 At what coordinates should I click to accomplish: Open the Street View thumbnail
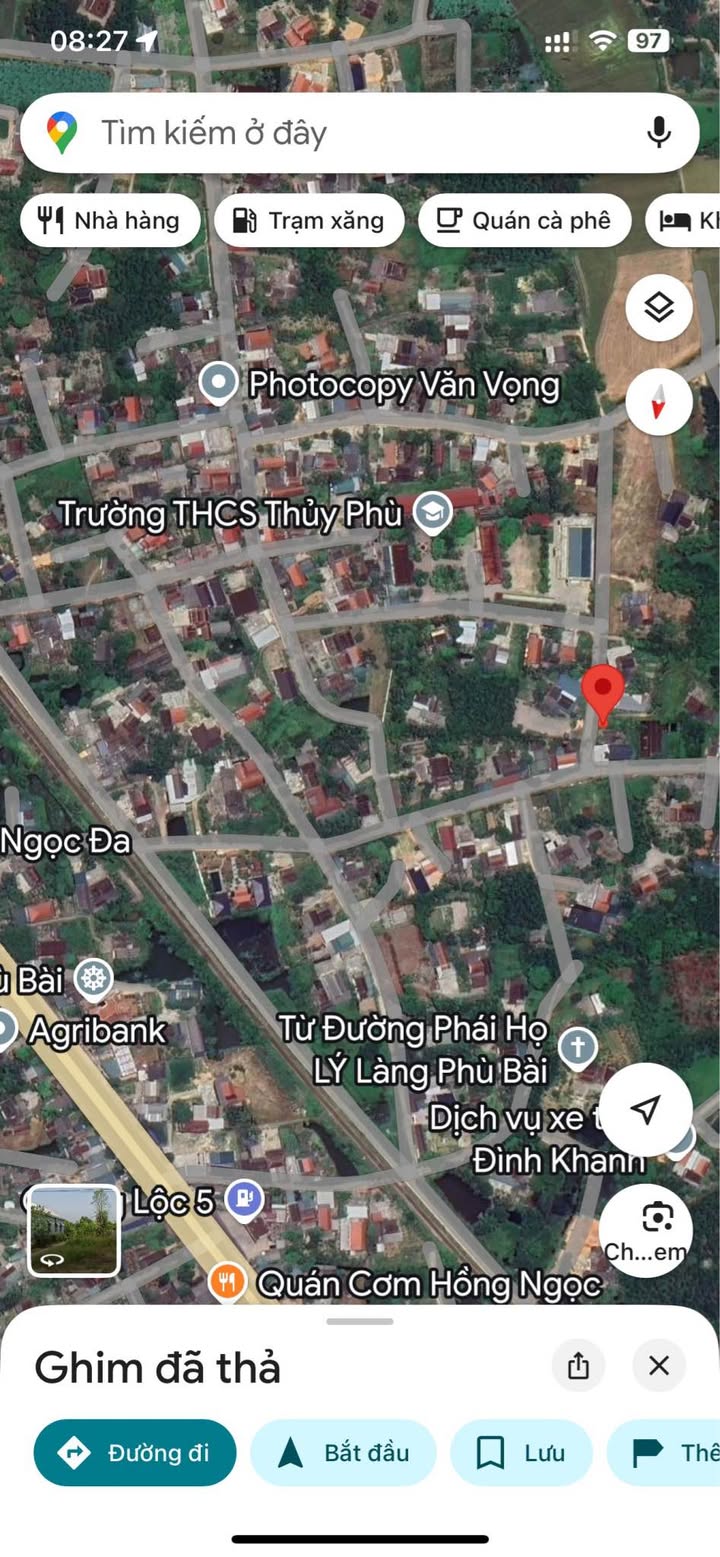[x=74, y=1231]
